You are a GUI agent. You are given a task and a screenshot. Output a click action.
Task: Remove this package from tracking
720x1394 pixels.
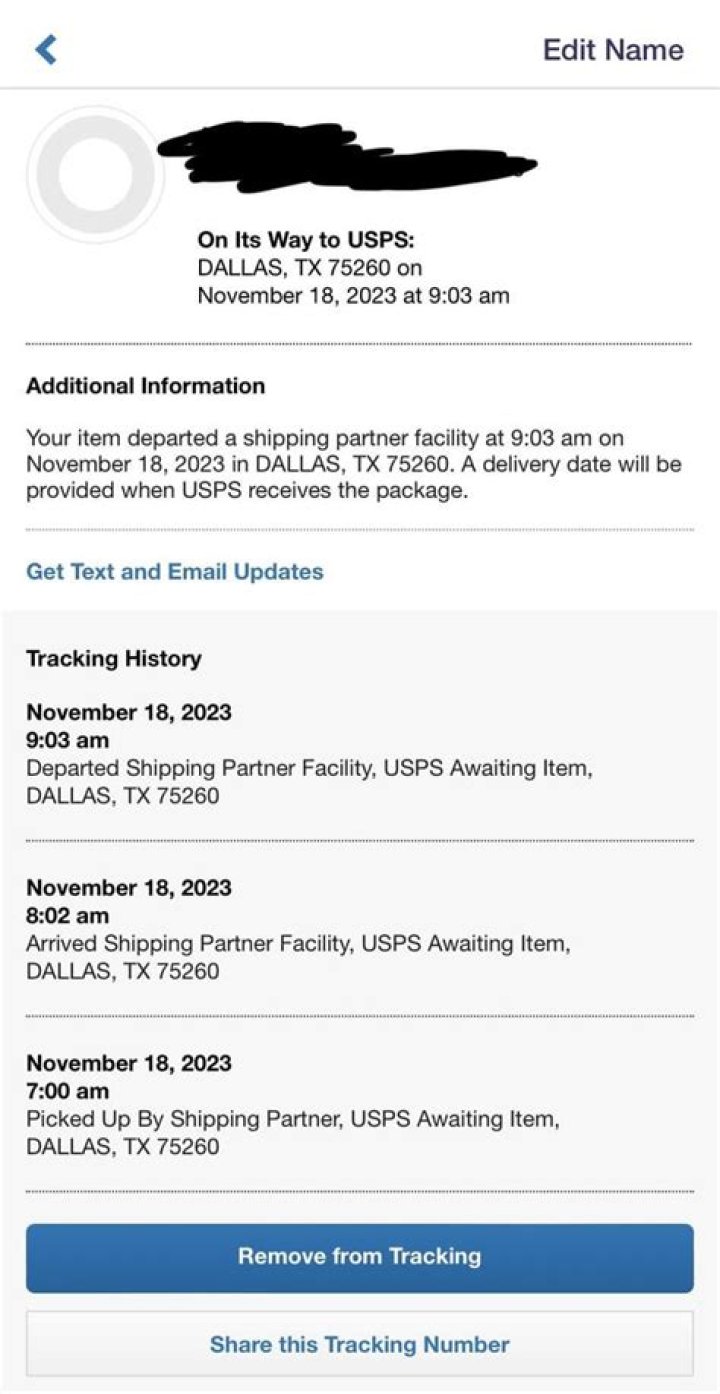[x=359, y=1257]
